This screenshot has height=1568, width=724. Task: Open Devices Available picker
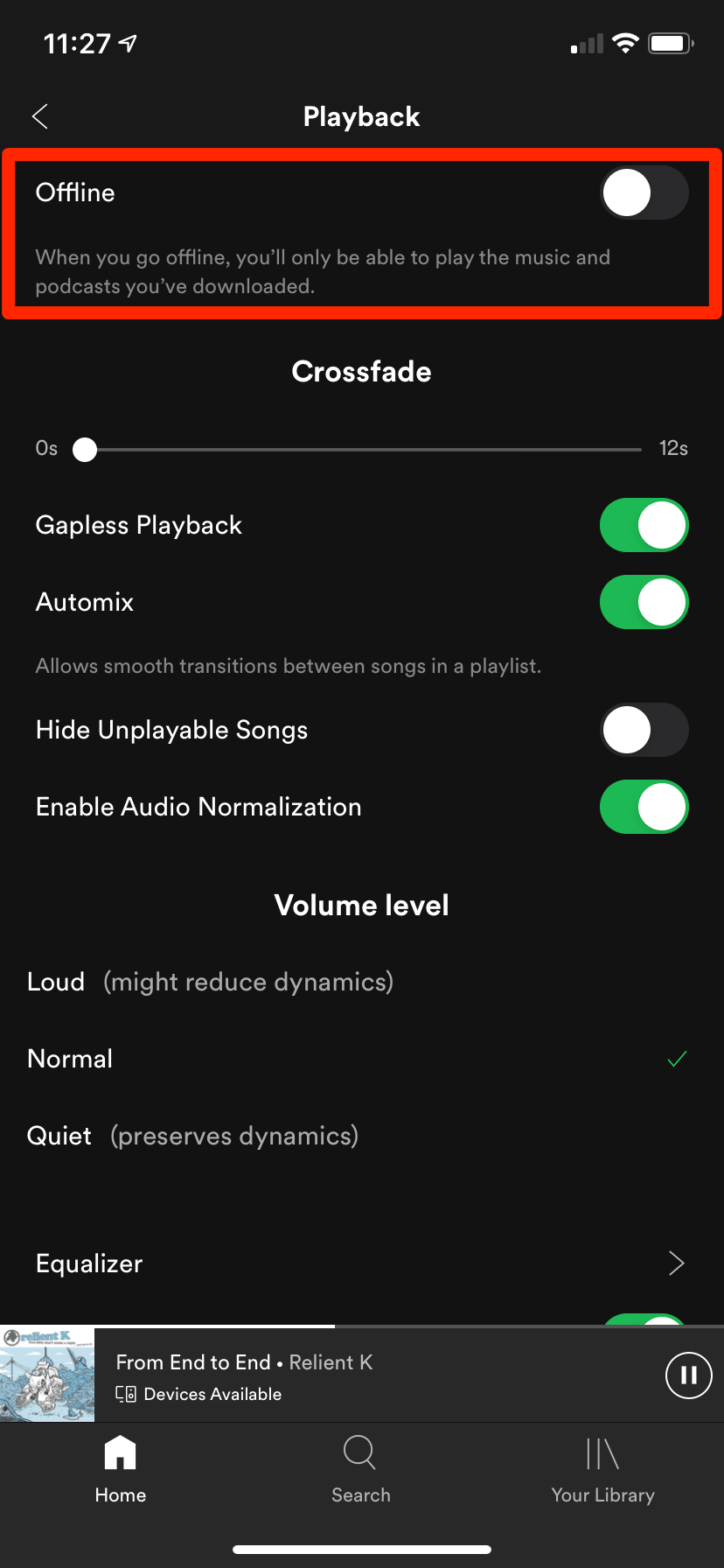tap(199, 1394)
